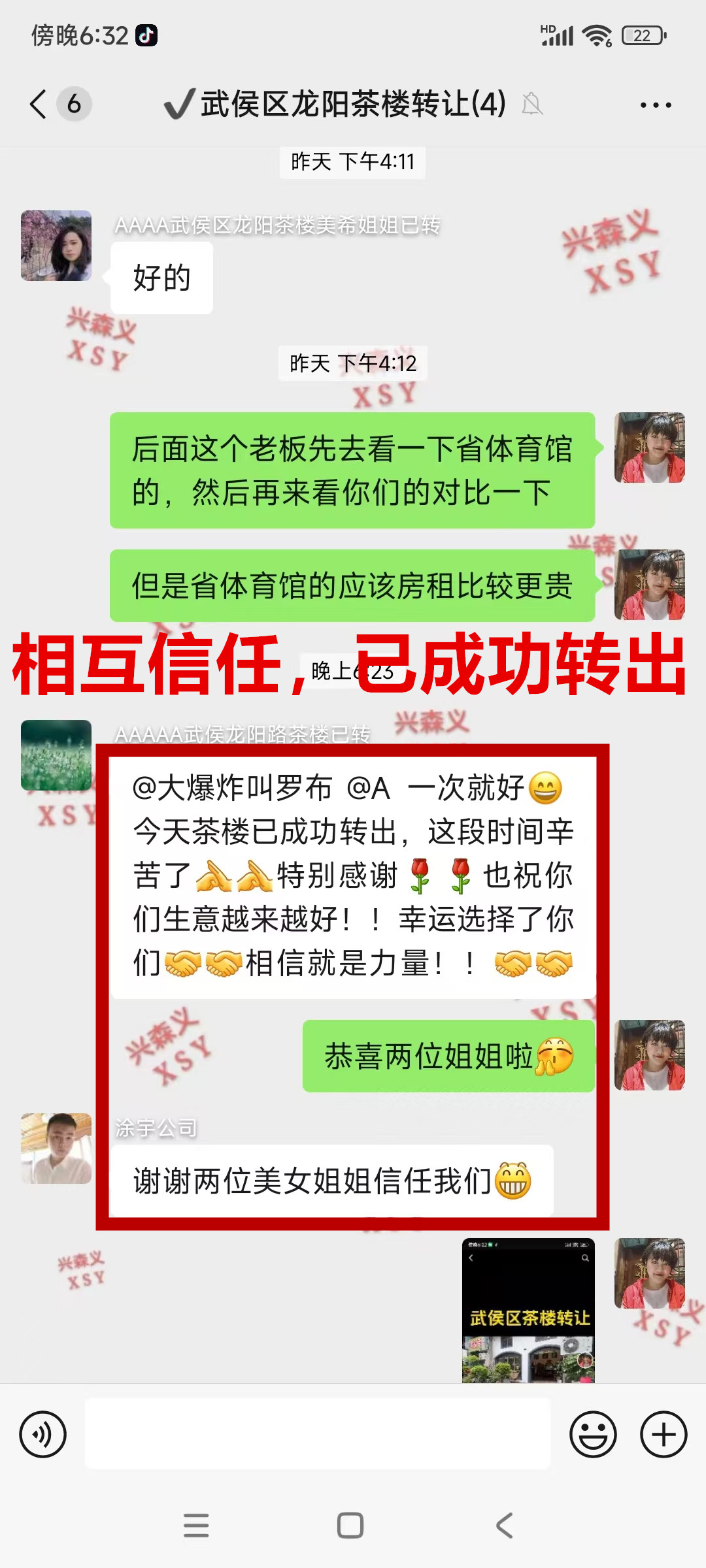Open avatar of AAAA武侯区龙阳茶楼美希姐姐已转
Screen dimensions: 706x1568
[x=56, y=246]
